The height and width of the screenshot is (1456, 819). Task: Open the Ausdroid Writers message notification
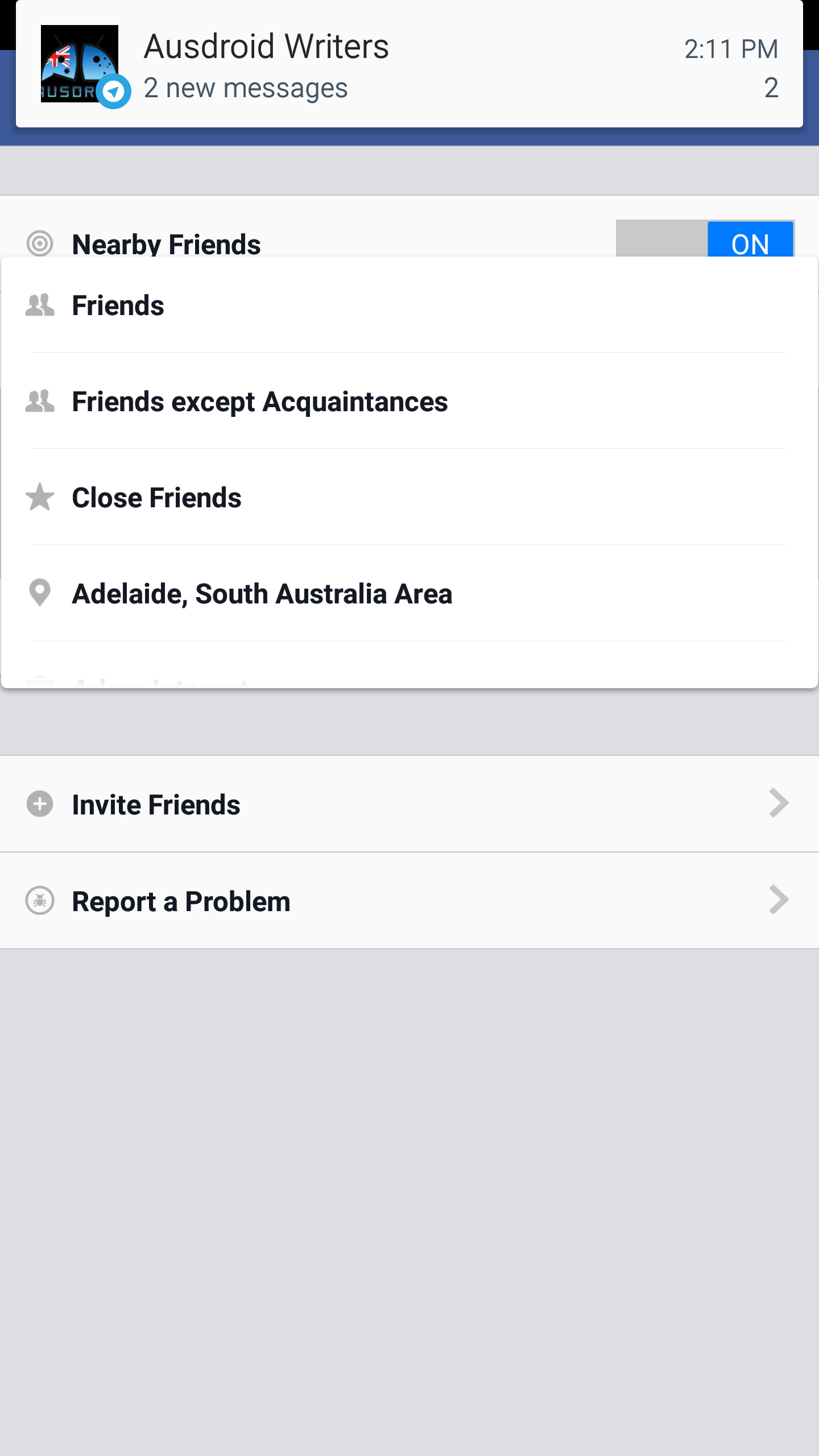pos(409,64)
